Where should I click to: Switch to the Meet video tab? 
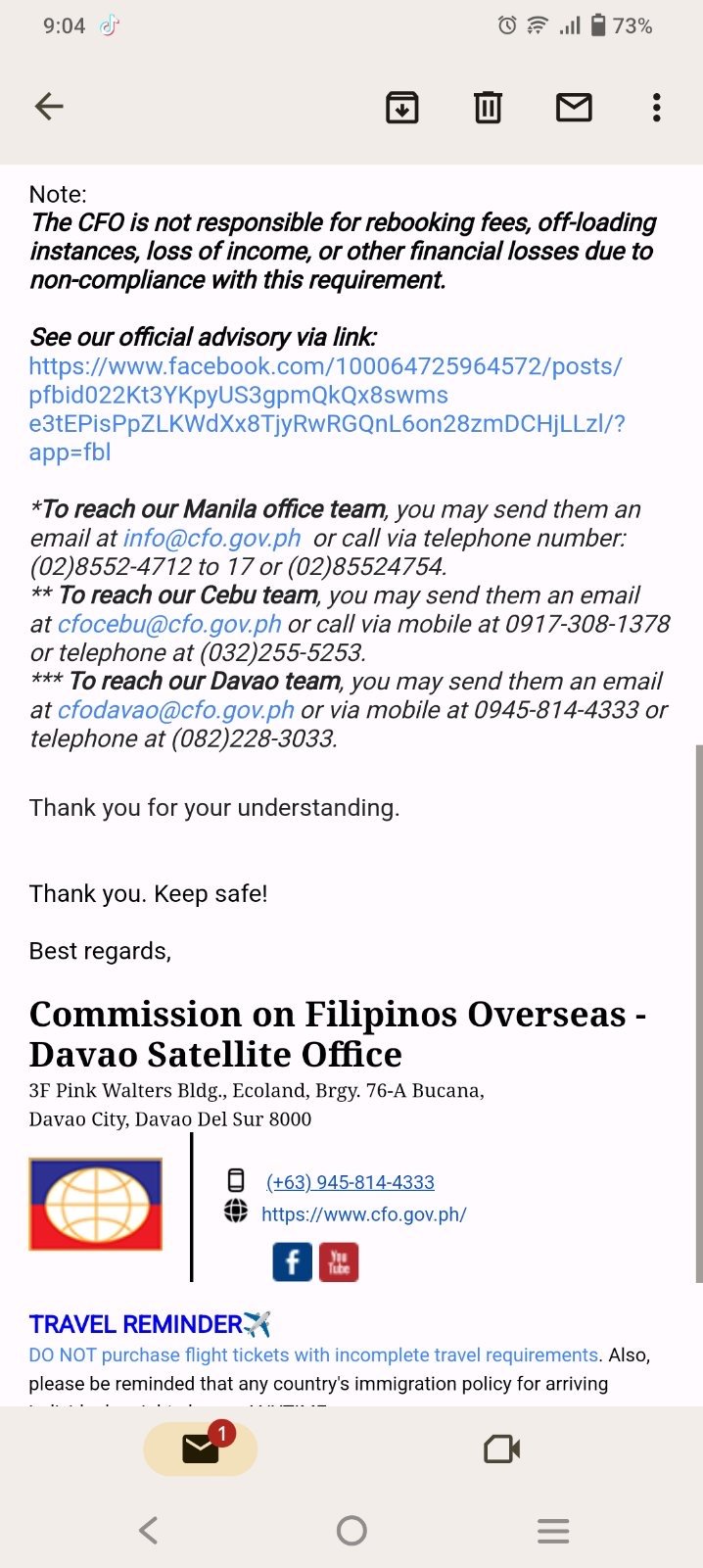(501, 1449)
